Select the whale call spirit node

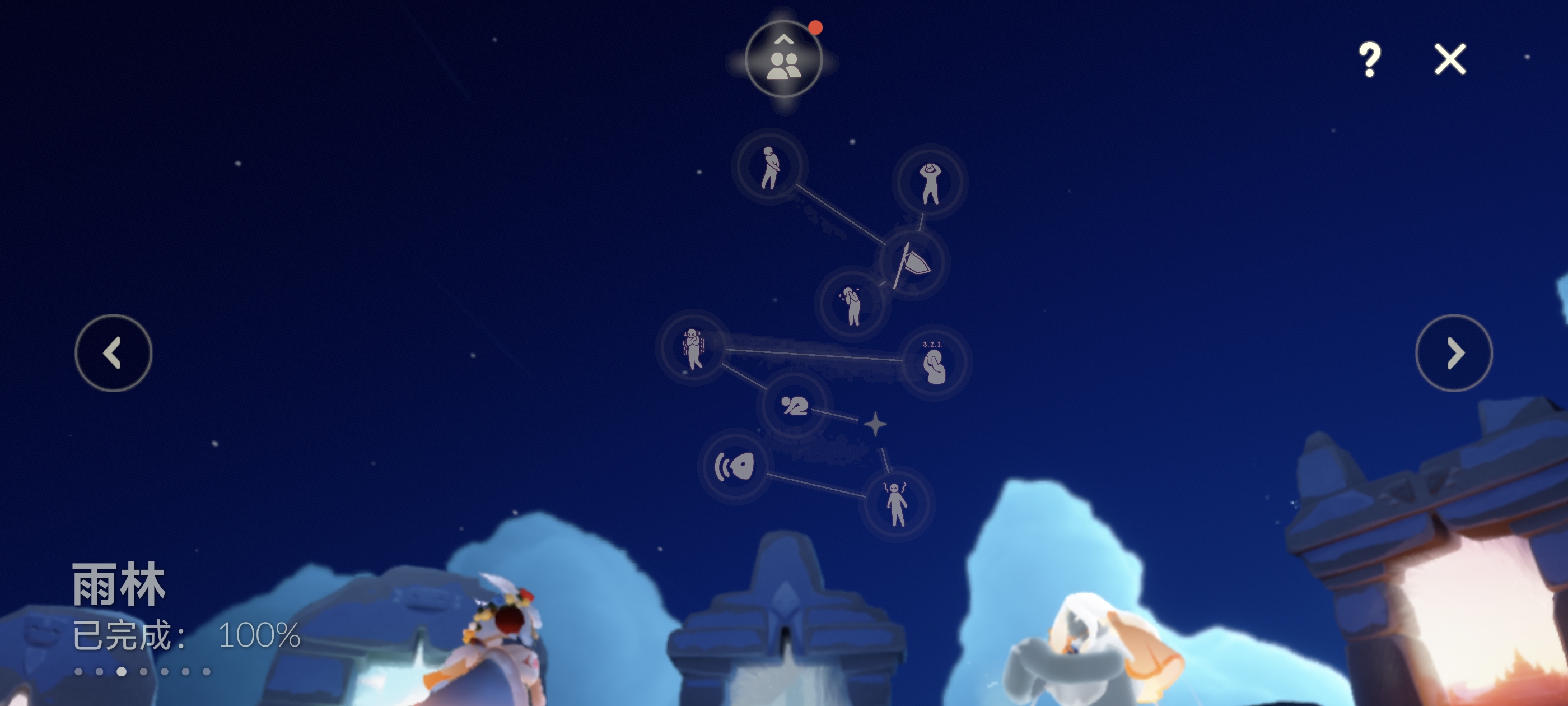735,467
